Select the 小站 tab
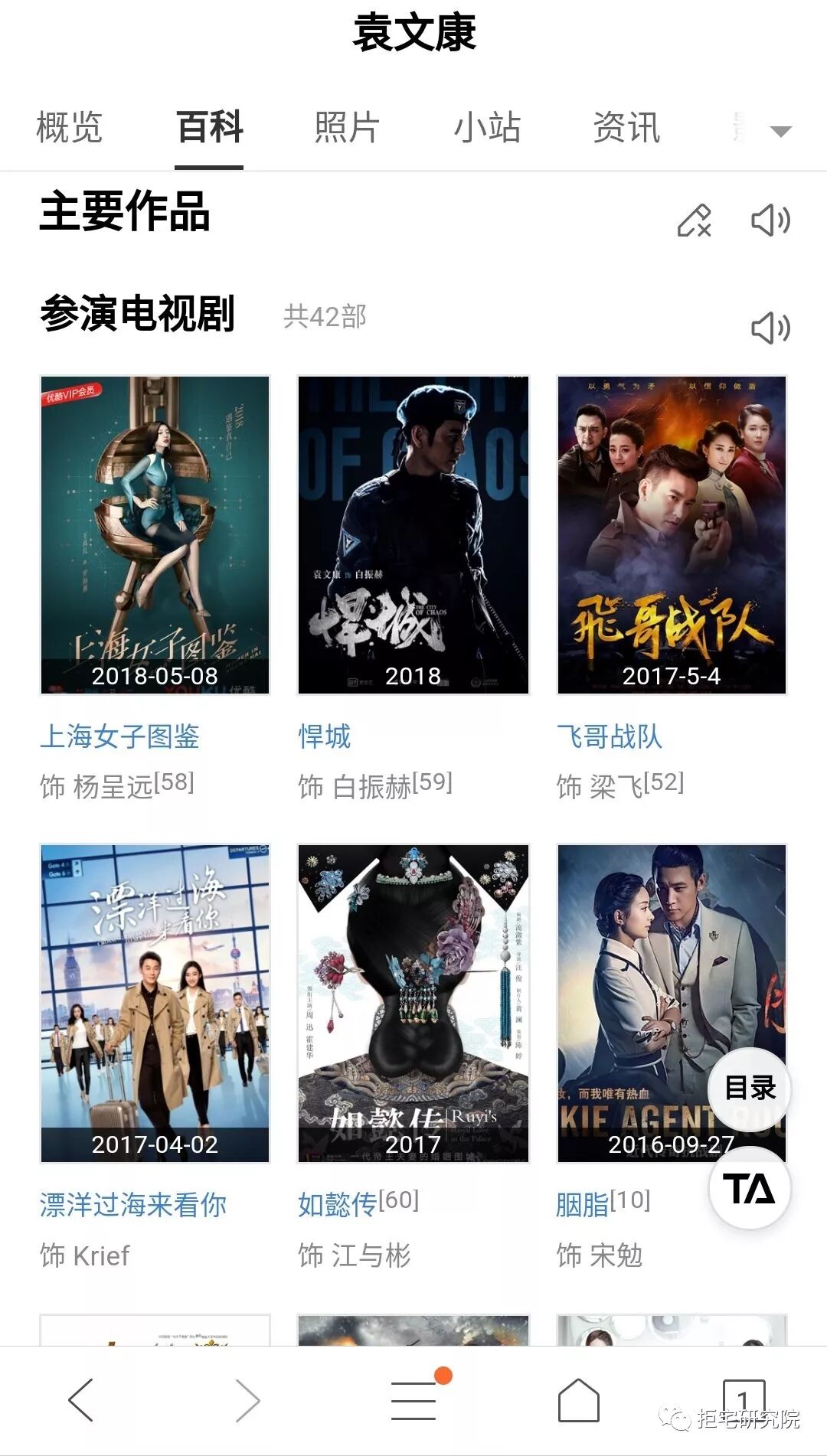This screenshot has width=827, height=1456. tap(487, 128)
